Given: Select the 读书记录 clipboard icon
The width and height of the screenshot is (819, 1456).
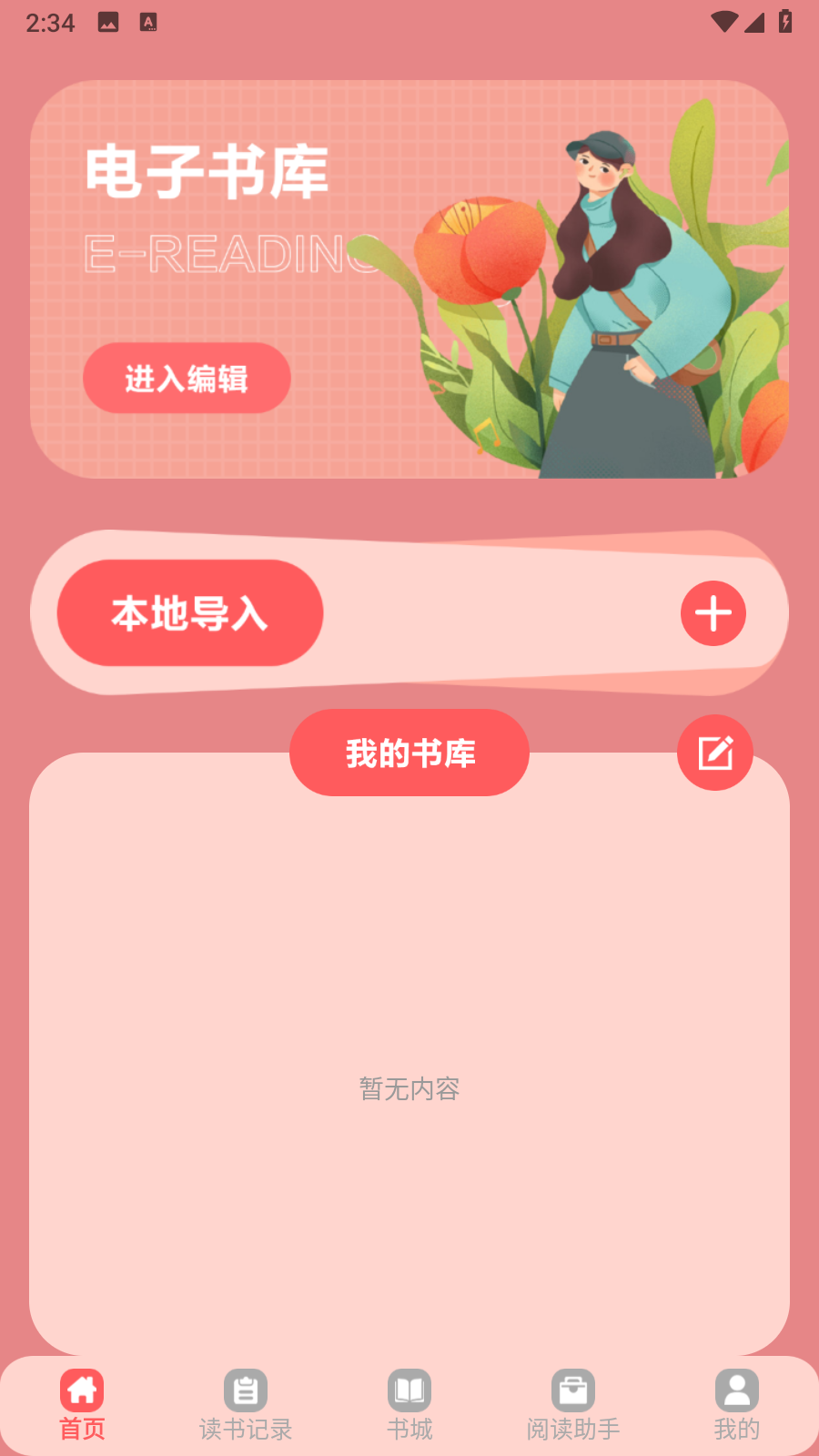Looking at the screenshot, I should tap(245, 1390).
